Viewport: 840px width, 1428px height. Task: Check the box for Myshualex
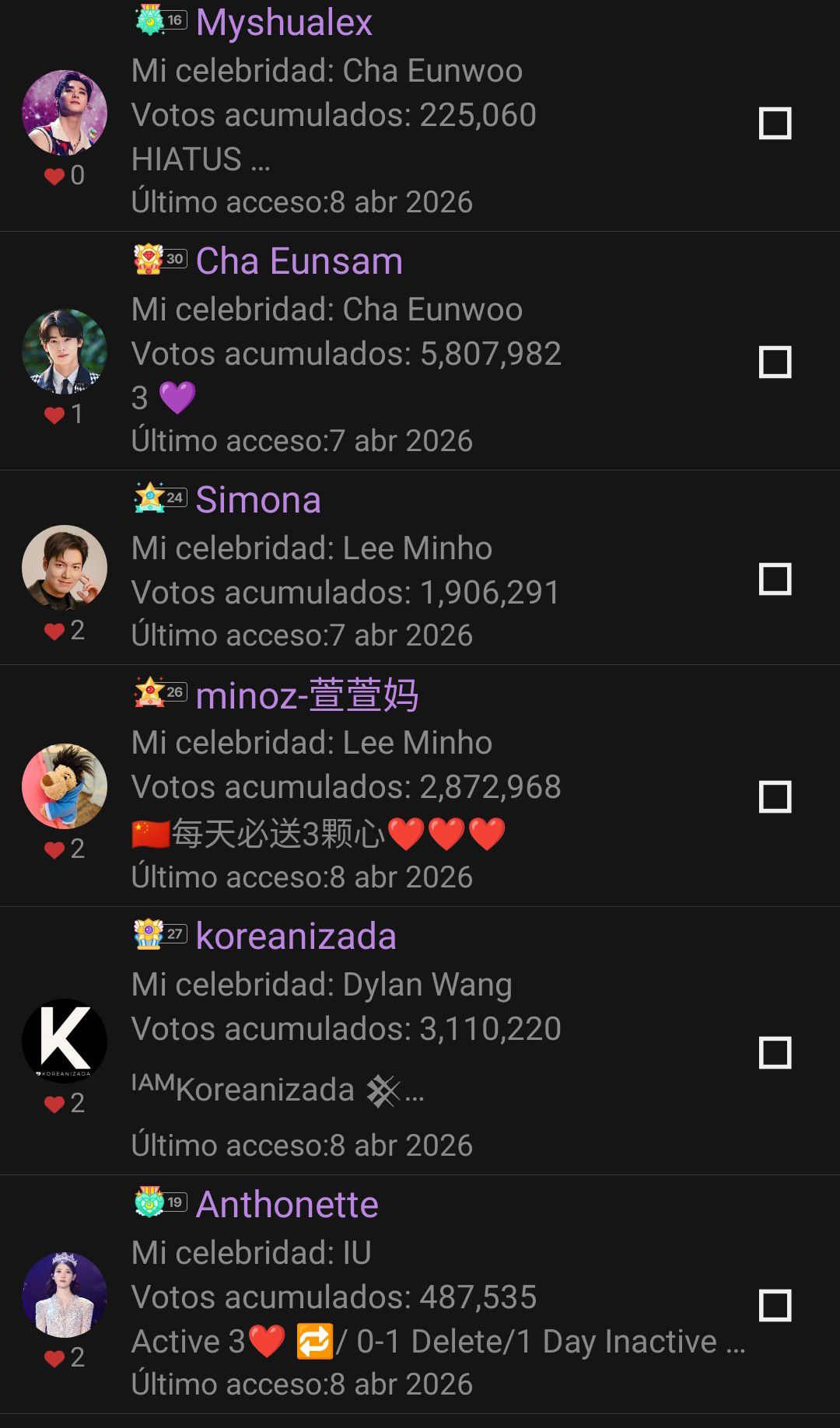[775, 124]
